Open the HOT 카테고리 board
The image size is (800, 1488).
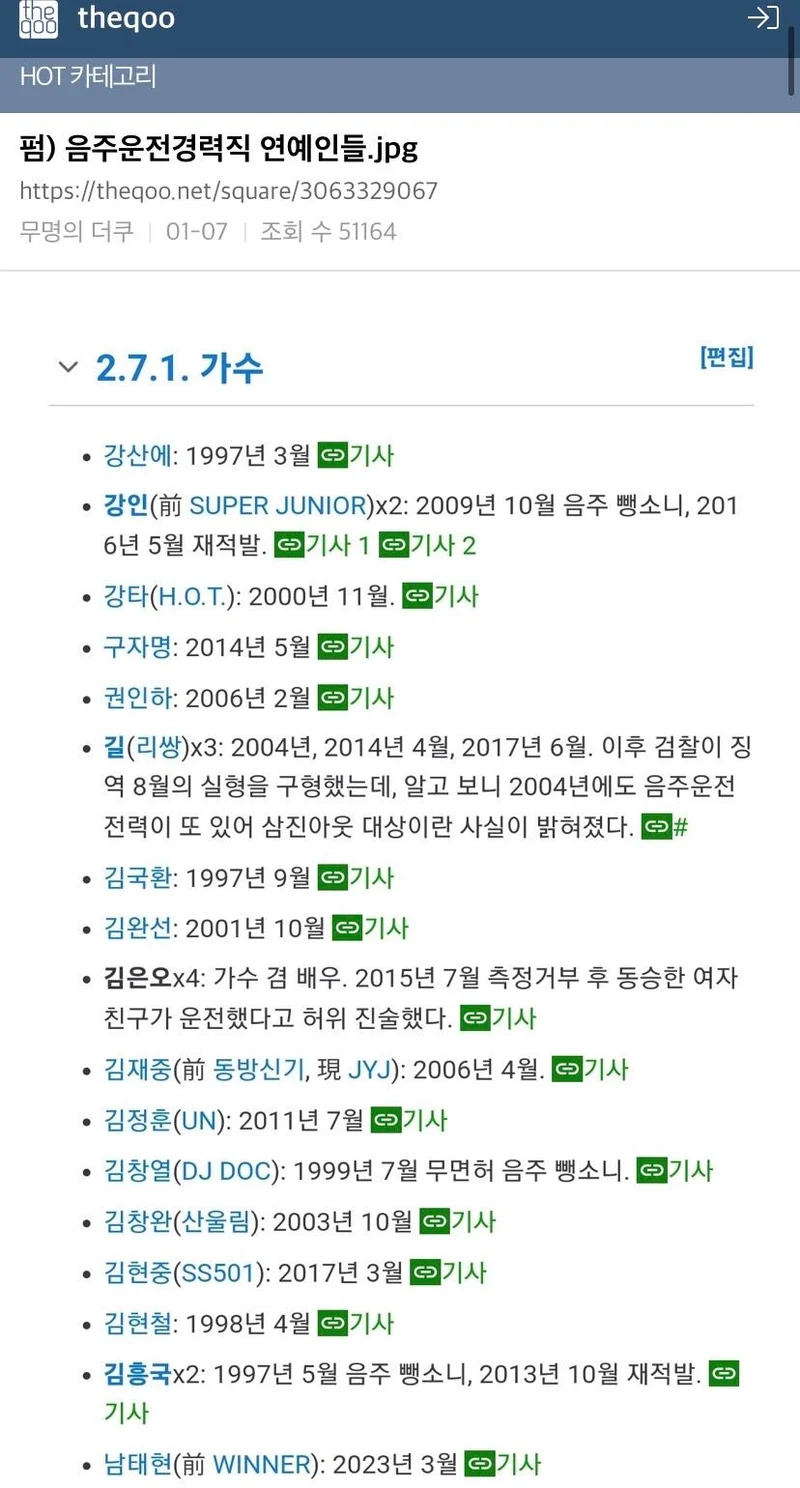coord(88,76)
